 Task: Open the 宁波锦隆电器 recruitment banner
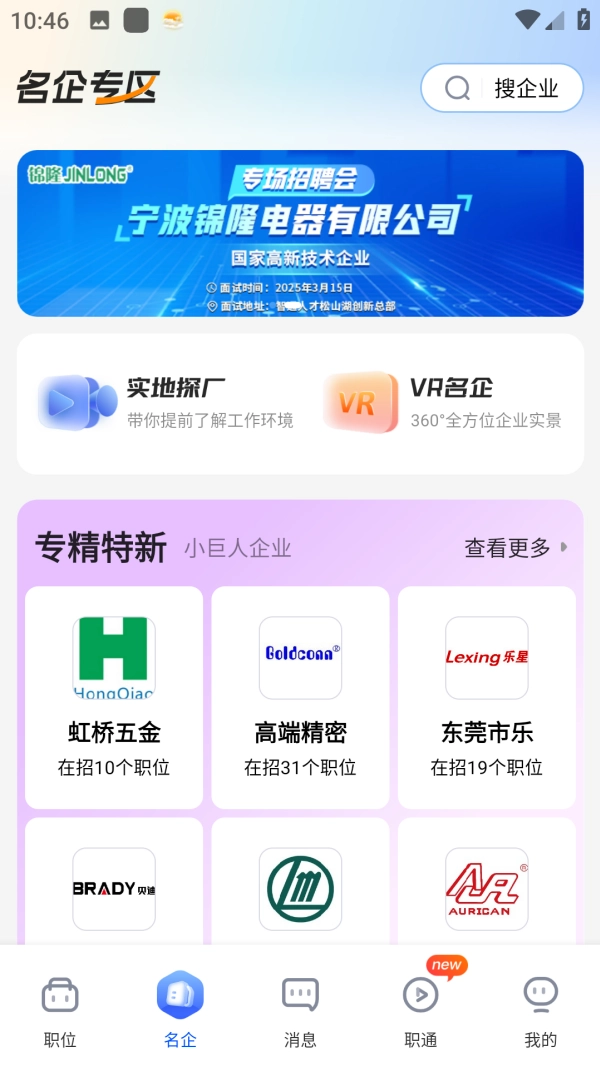300,233
